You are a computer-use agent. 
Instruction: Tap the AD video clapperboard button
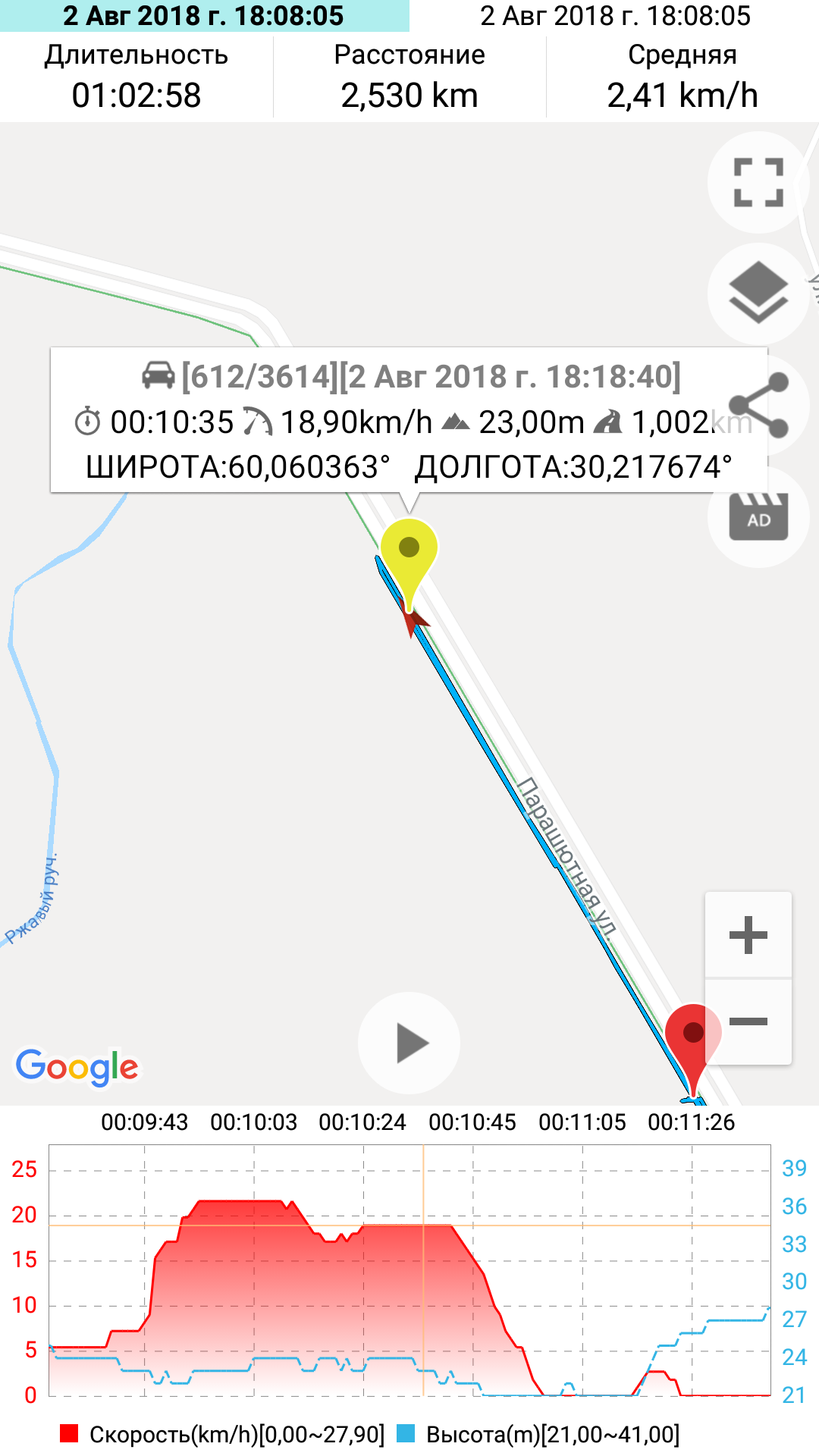[758, 517]
